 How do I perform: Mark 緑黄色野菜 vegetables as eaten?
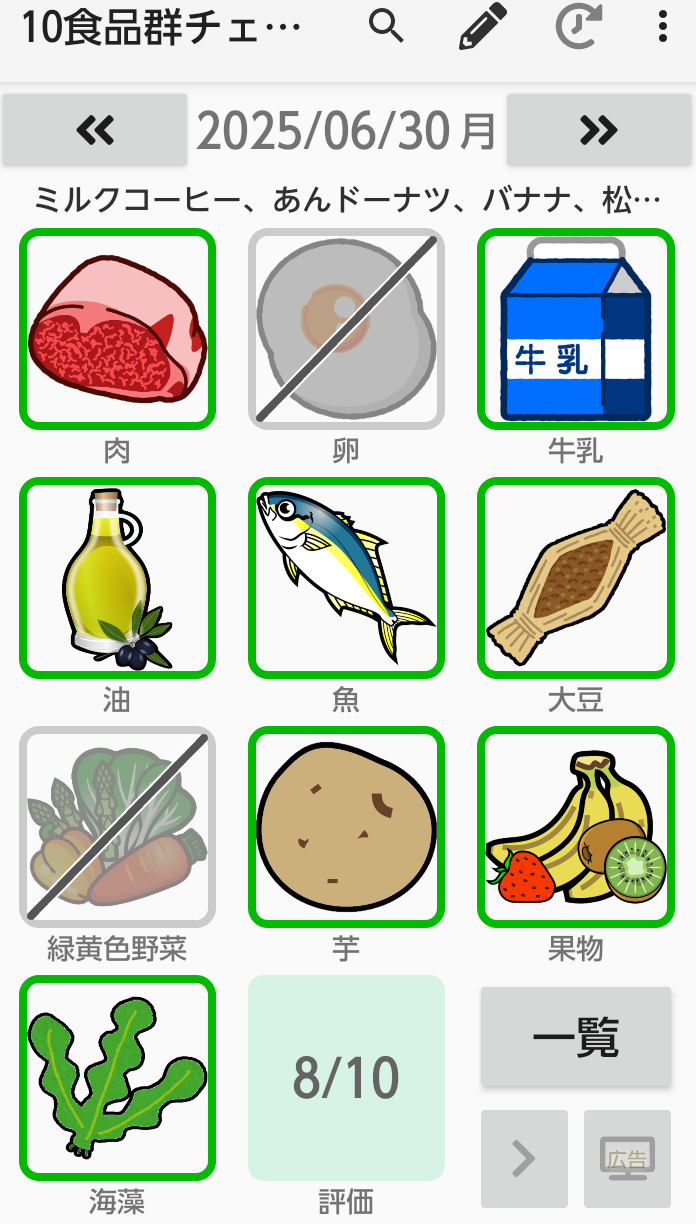[x=117, y=826]
